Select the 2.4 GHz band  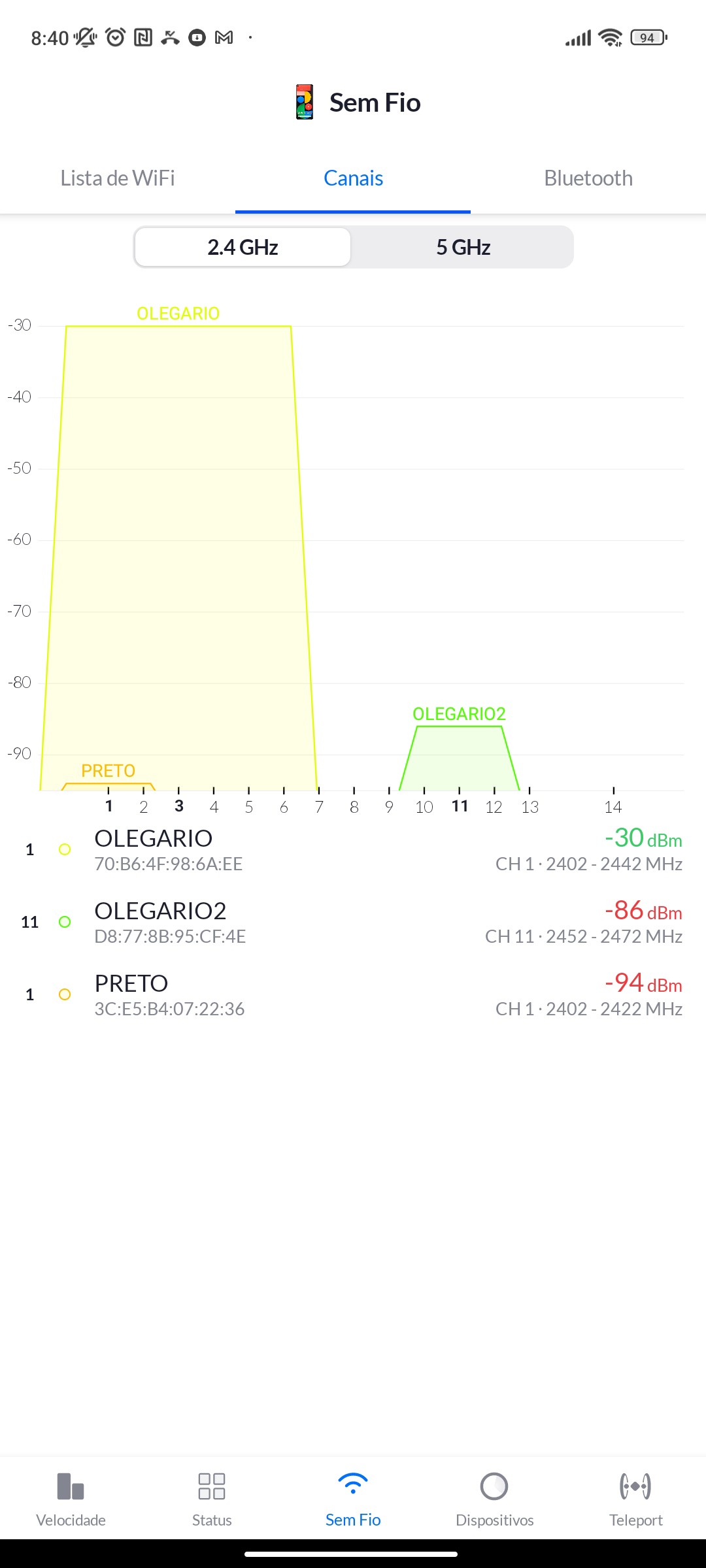coord(243,248)
